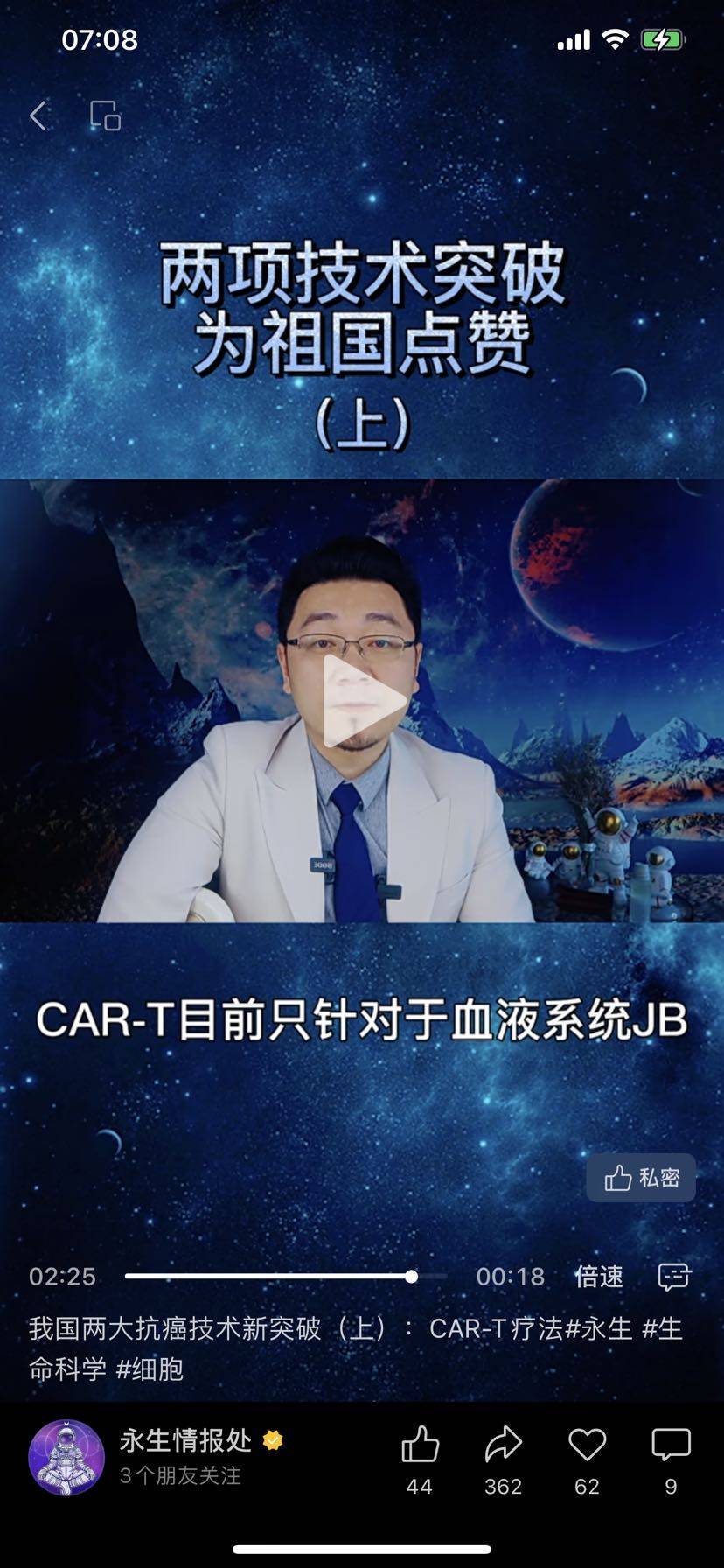Image resolution: width=724 pixels, height=1568 pixels.
Task: Tap the 私密 thumbs-up button
Action: 641,1178
